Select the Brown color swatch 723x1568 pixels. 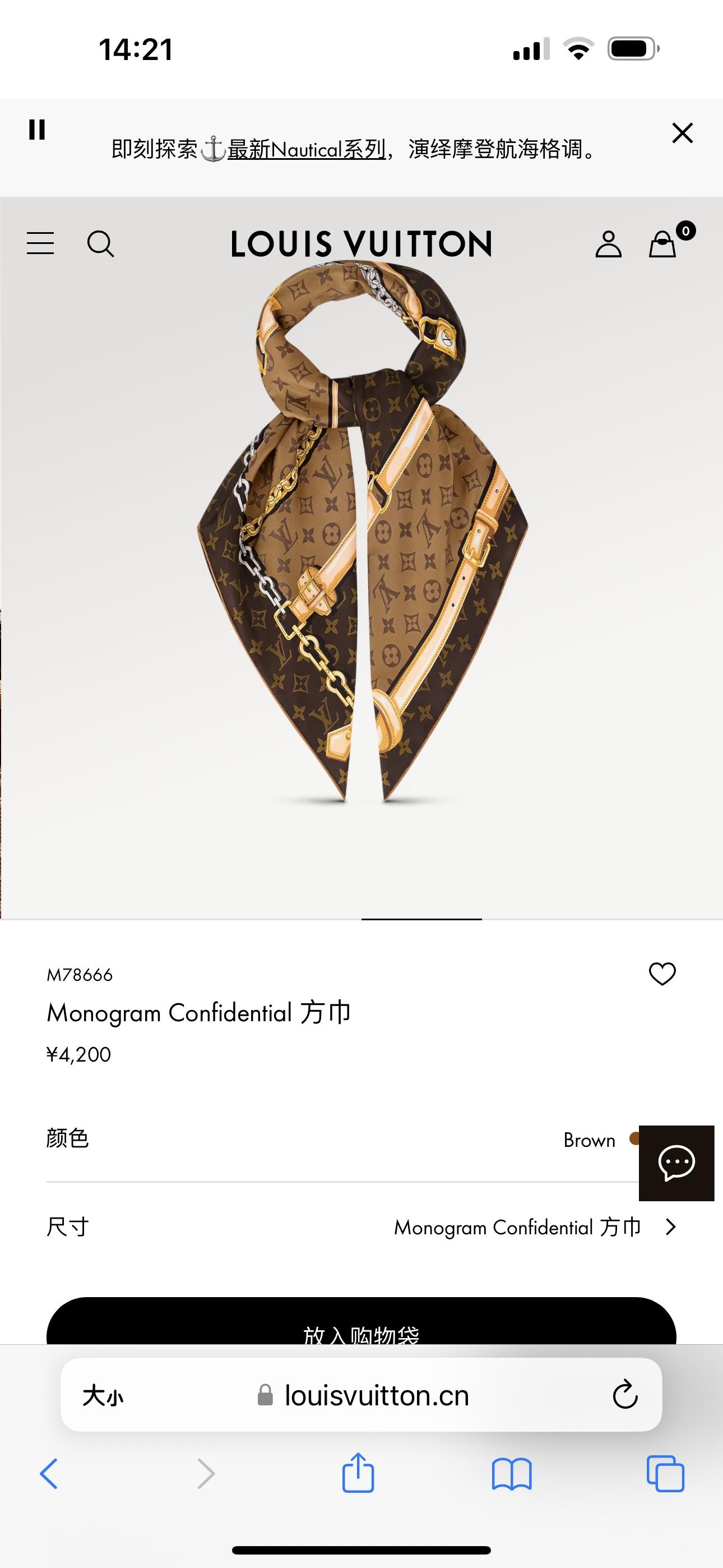pyautogui.click(x=633, y=1138)
